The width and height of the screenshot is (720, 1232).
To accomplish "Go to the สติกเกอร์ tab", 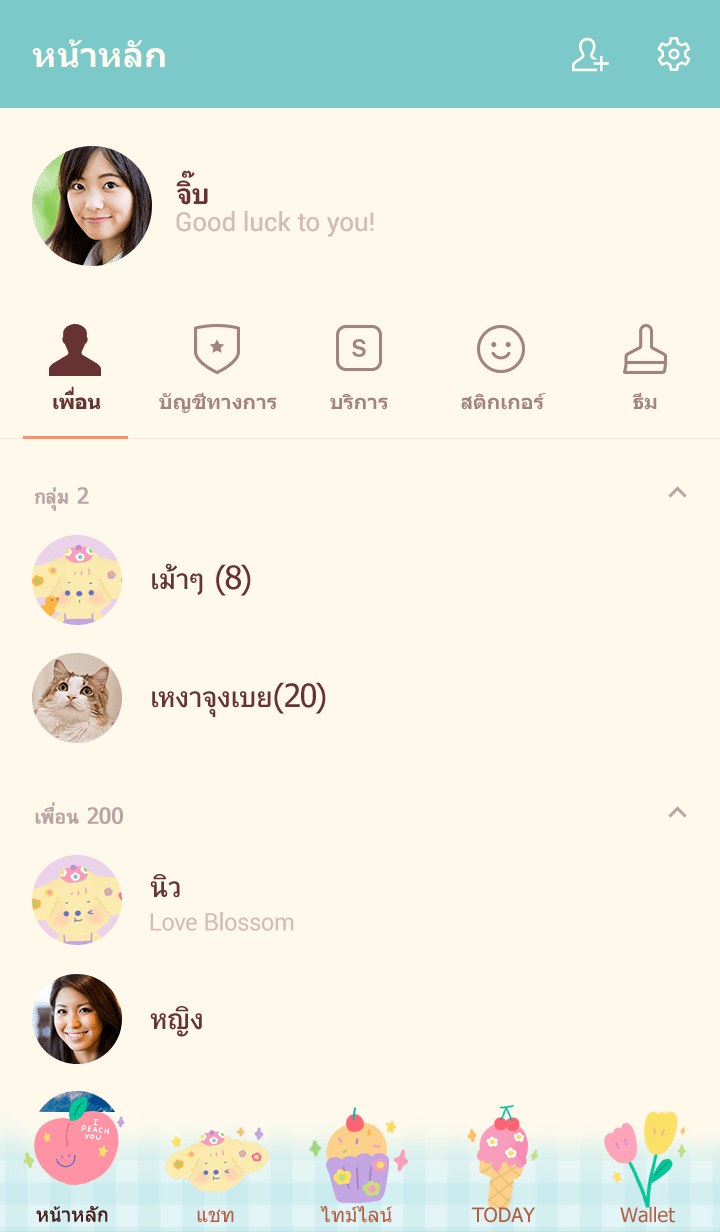I will point(502,370).
